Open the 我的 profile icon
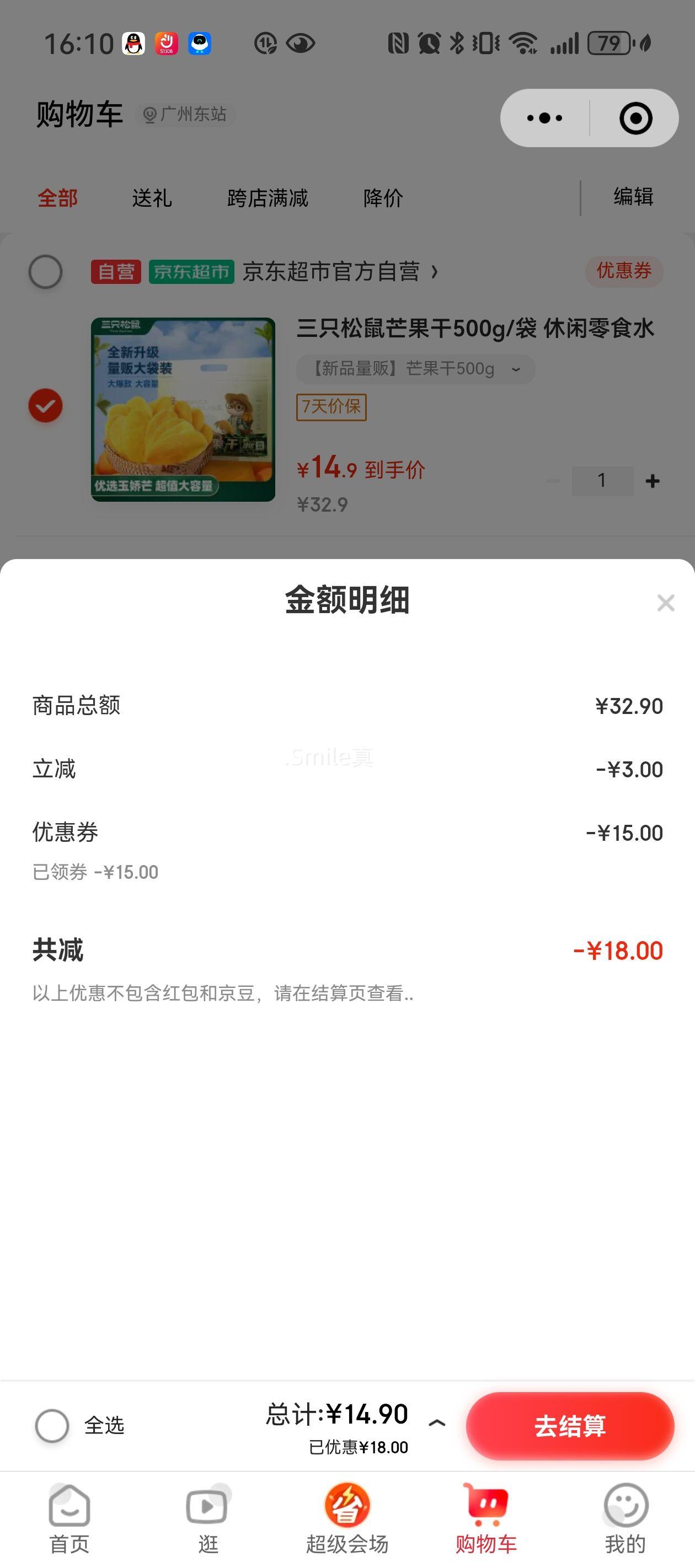695x1568 pixels. pos(625,1503)
